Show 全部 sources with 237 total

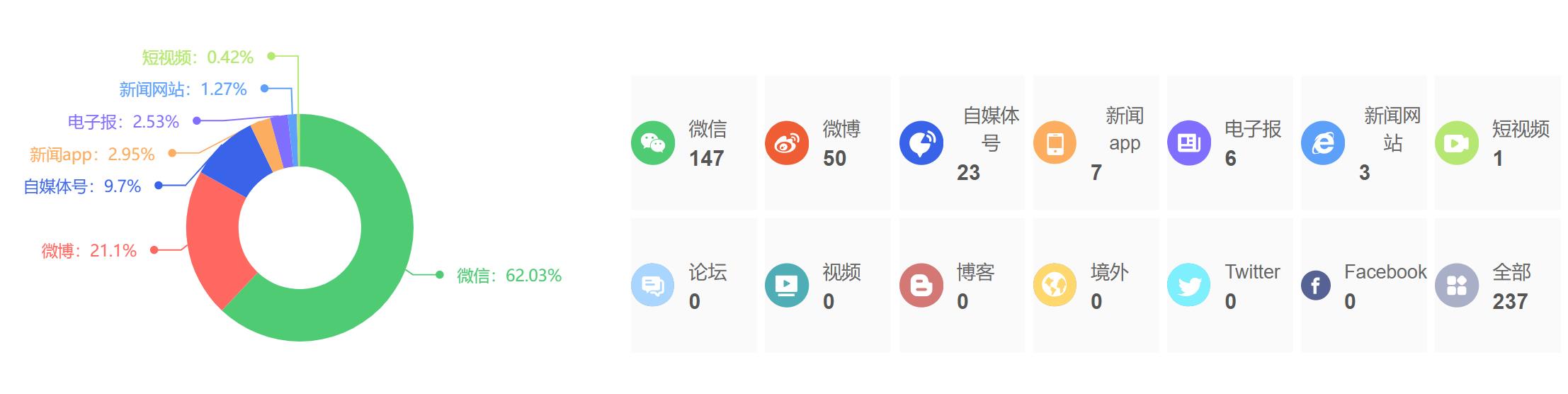(x=1497, y=286)
